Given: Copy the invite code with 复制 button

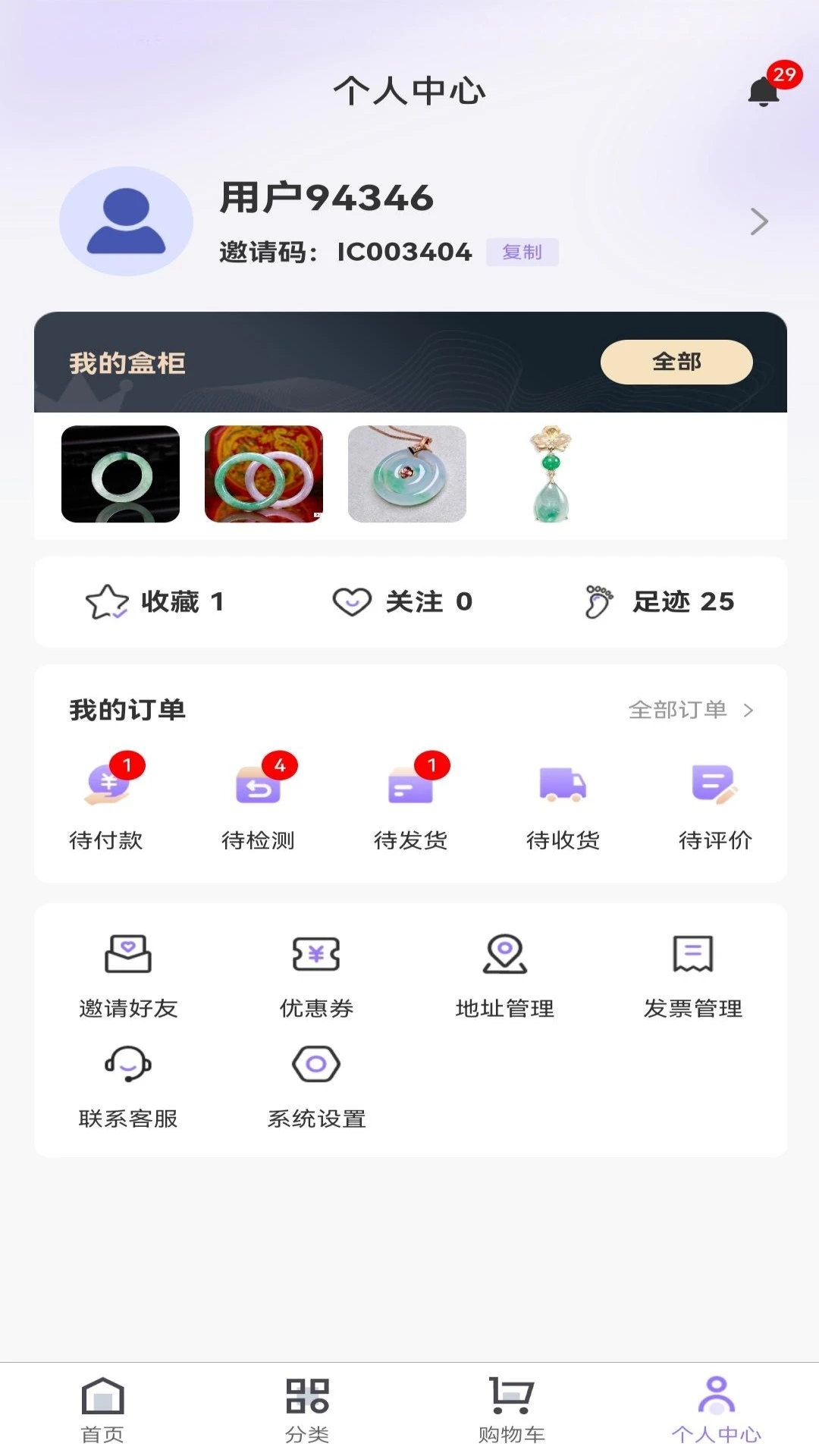Looking at the screenshot, I should point(523,252).
